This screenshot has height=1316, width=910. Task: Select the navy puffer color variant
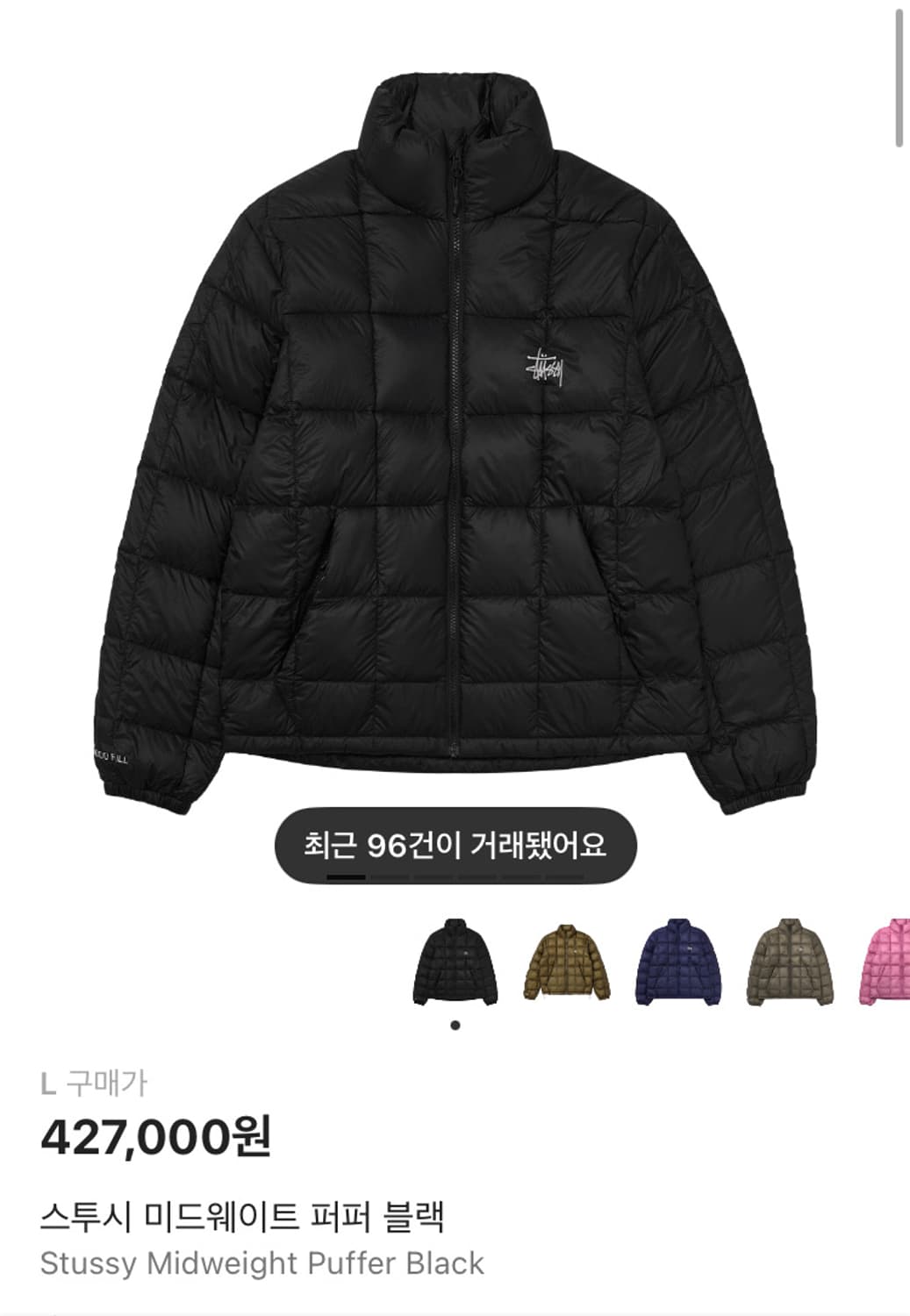point(677,961)
